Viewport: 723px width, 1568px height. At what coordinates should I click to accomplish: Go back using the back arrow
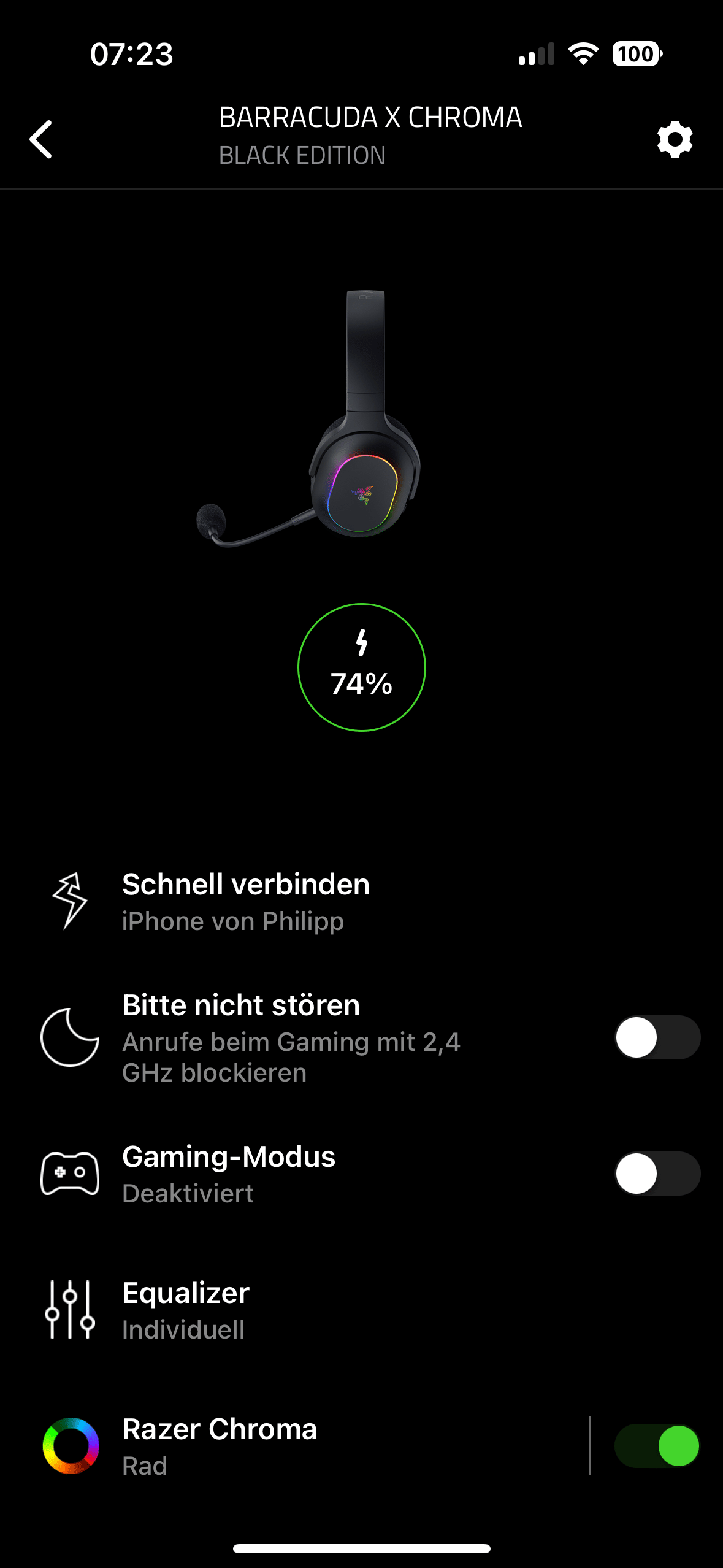[x=41, y=139]
